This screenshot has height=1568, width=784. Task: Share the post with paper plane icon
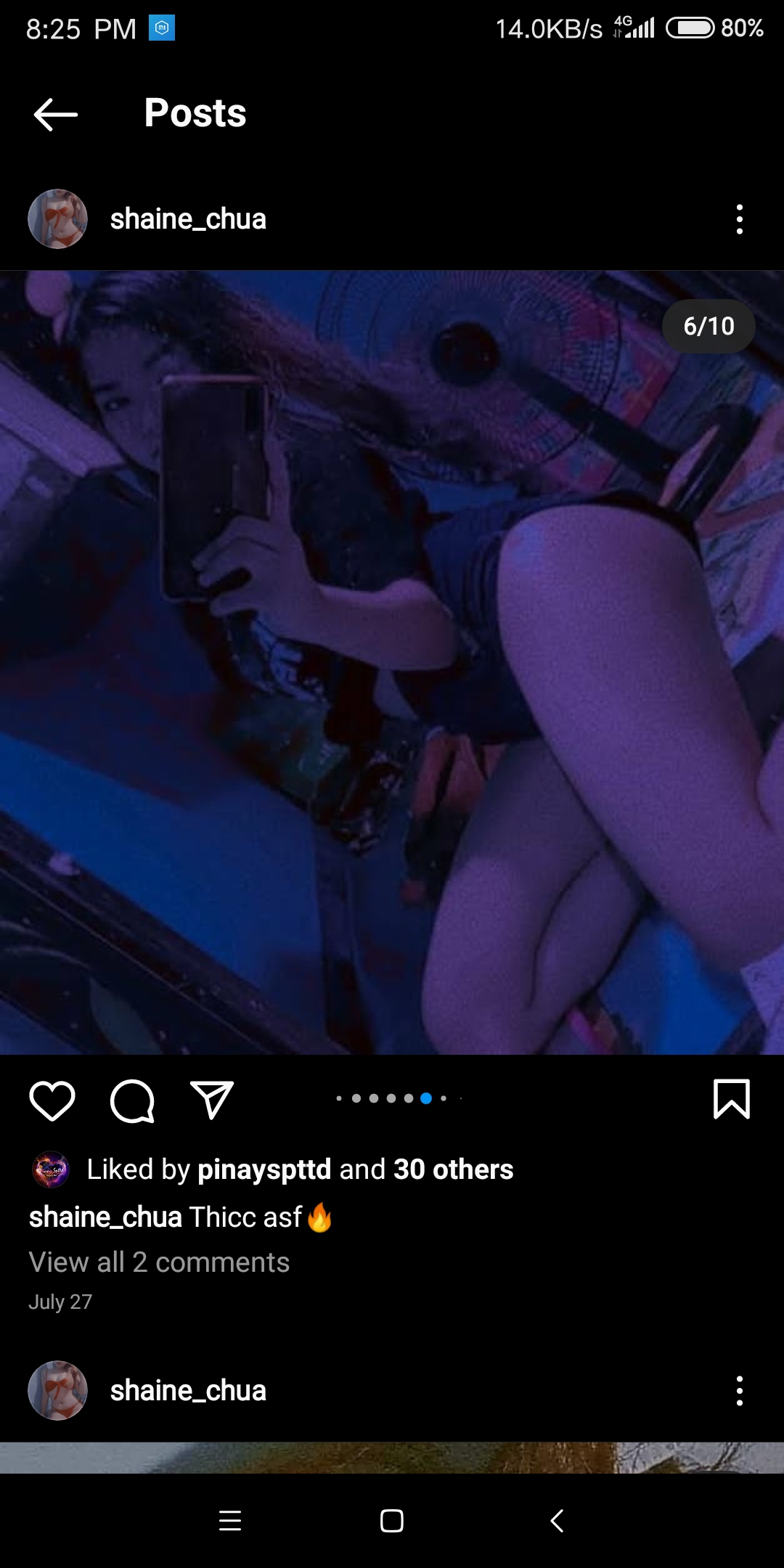click(211, 1099)
